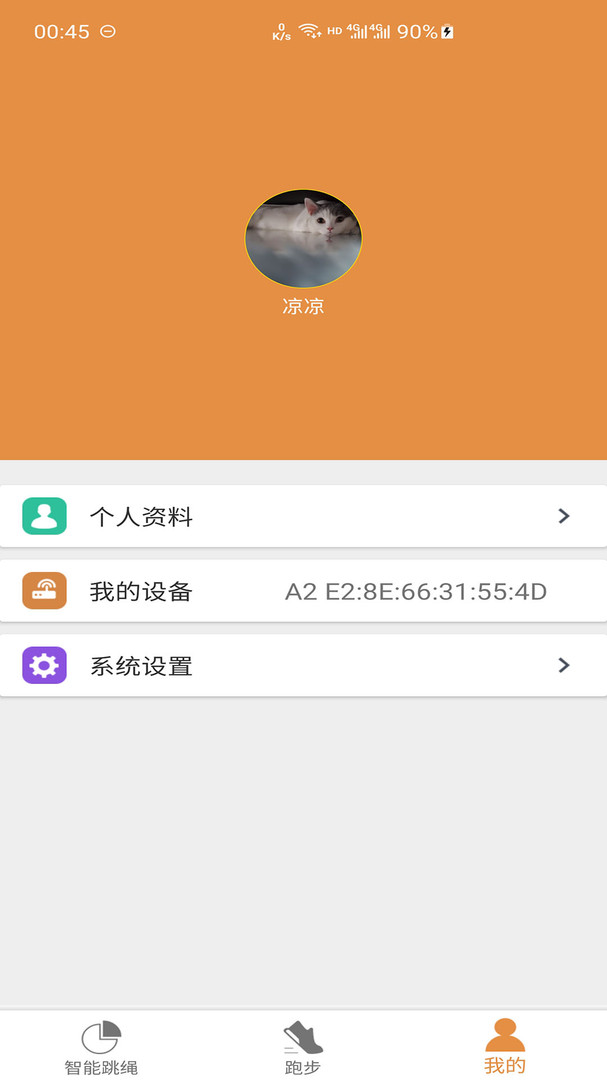Viewport: 607px width, 1080px height.
Task: Open 我的设备 device row
Action: click(303, 591)
